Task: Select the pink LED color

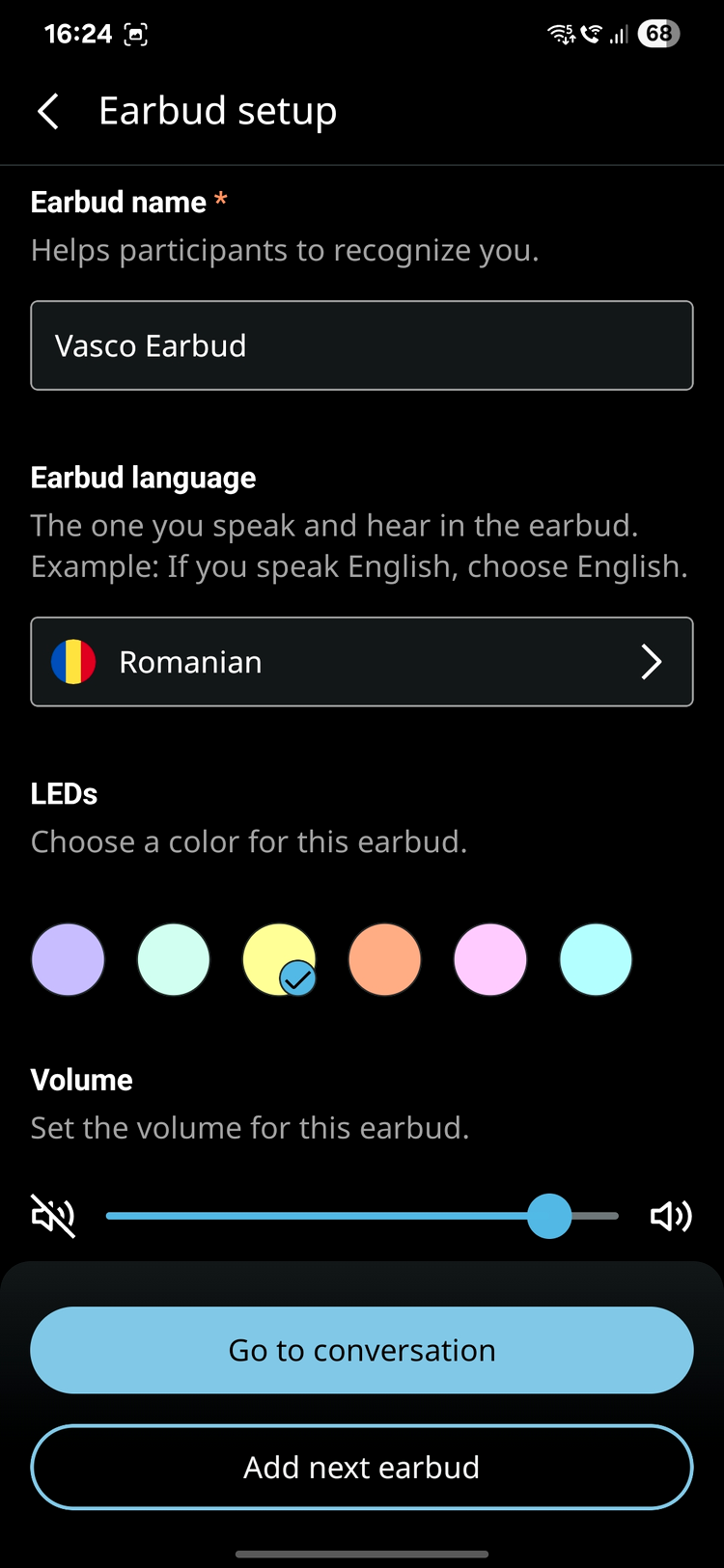Action: click(x=490, y=959)
